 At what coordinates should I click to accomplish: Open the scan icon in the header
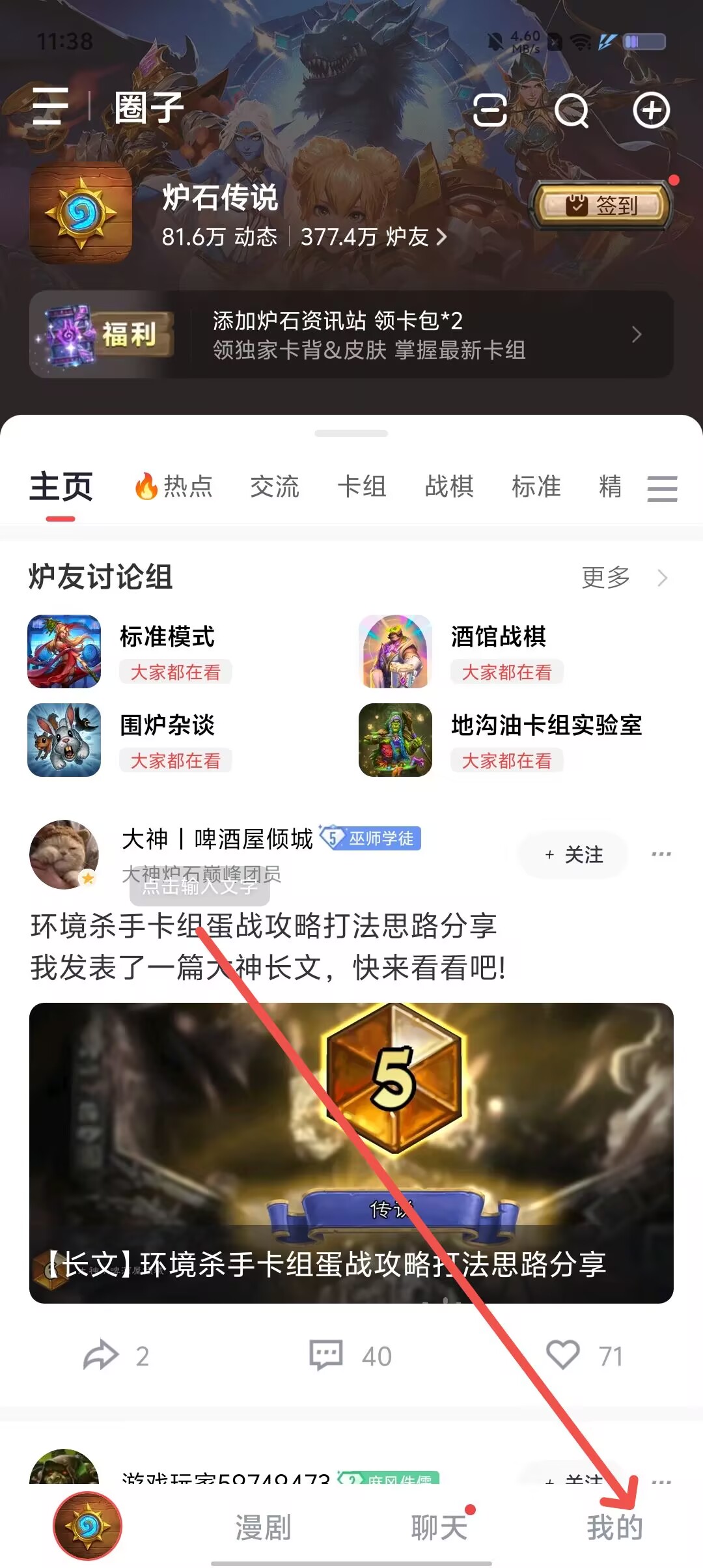tap(489, 110)
